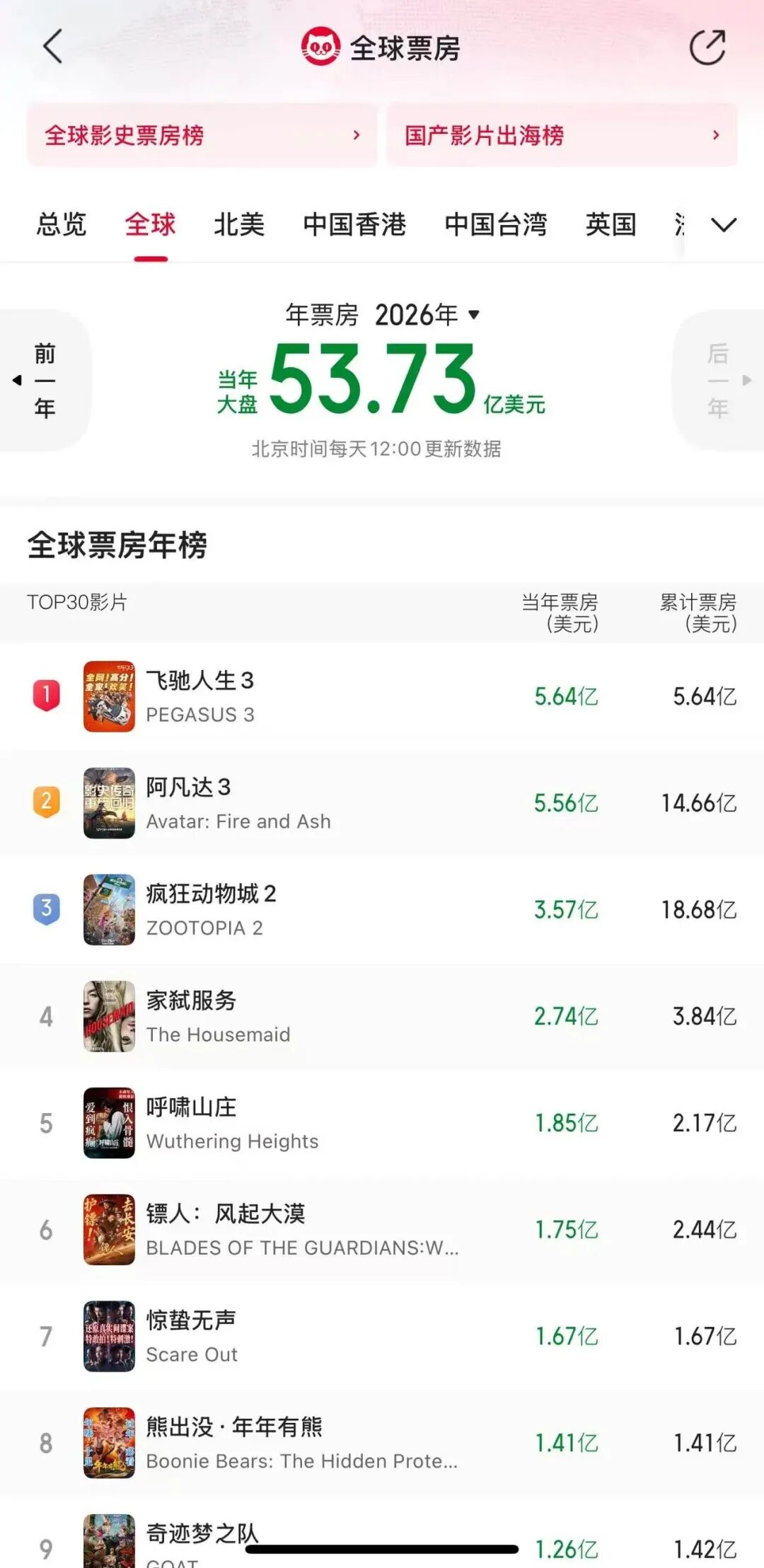Open 全球影史票房榜 ranking
The height and width of the screenshot is (1568, 764).
202,135
